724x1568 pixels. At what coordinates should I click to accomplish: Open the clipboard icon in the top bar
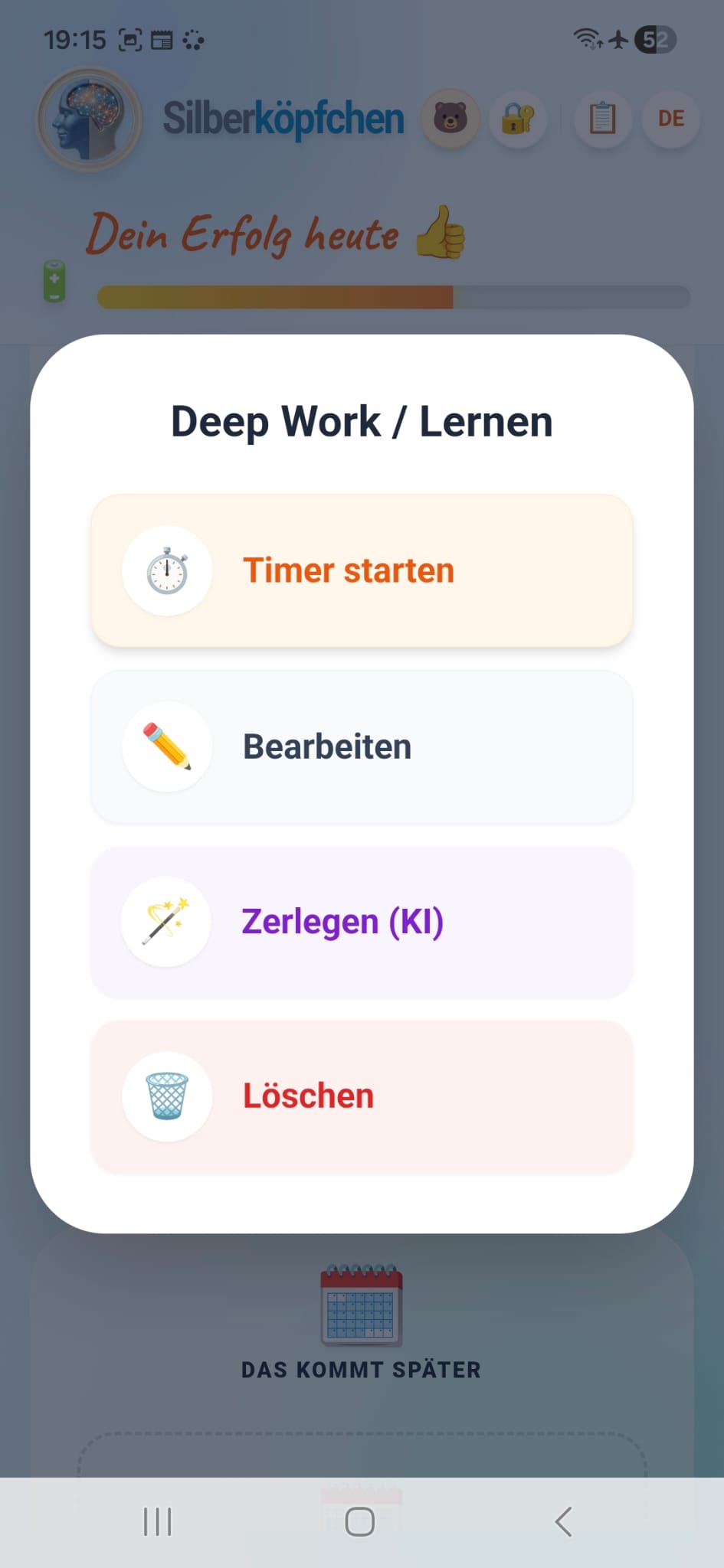pyautogui.click(x=602, y=119)
